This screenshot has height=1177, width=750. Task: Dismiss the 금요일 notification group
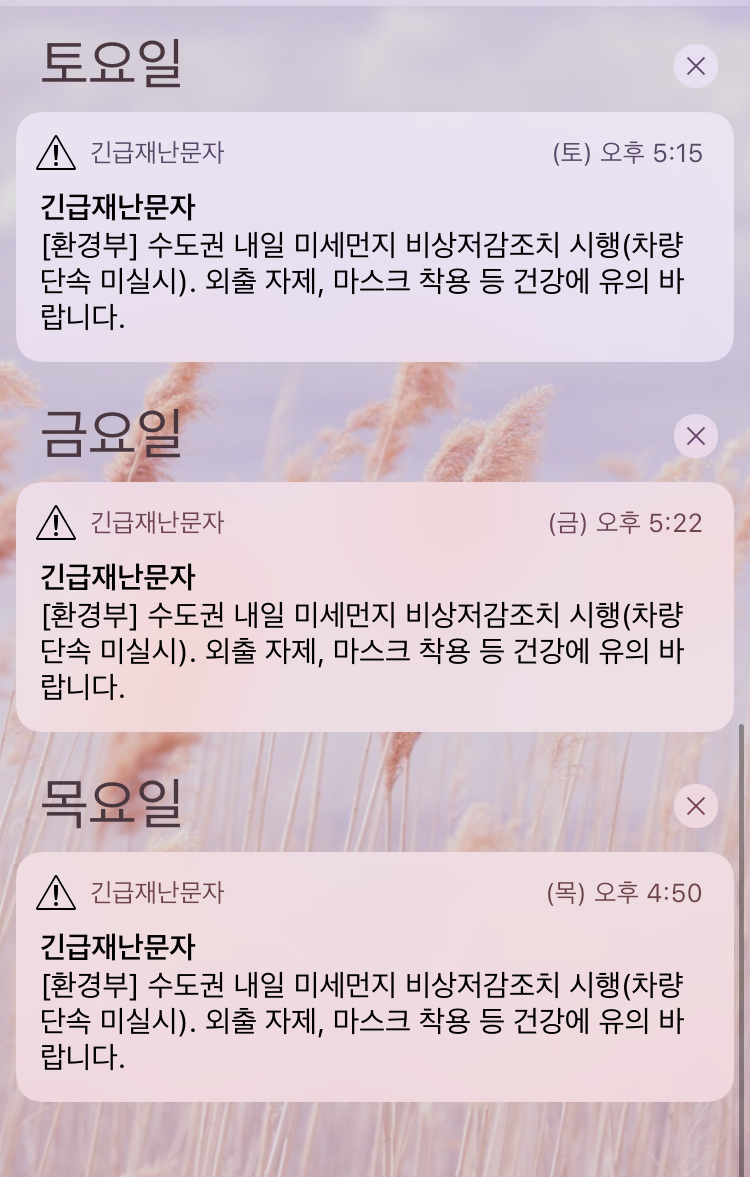[x=695, y=436]
